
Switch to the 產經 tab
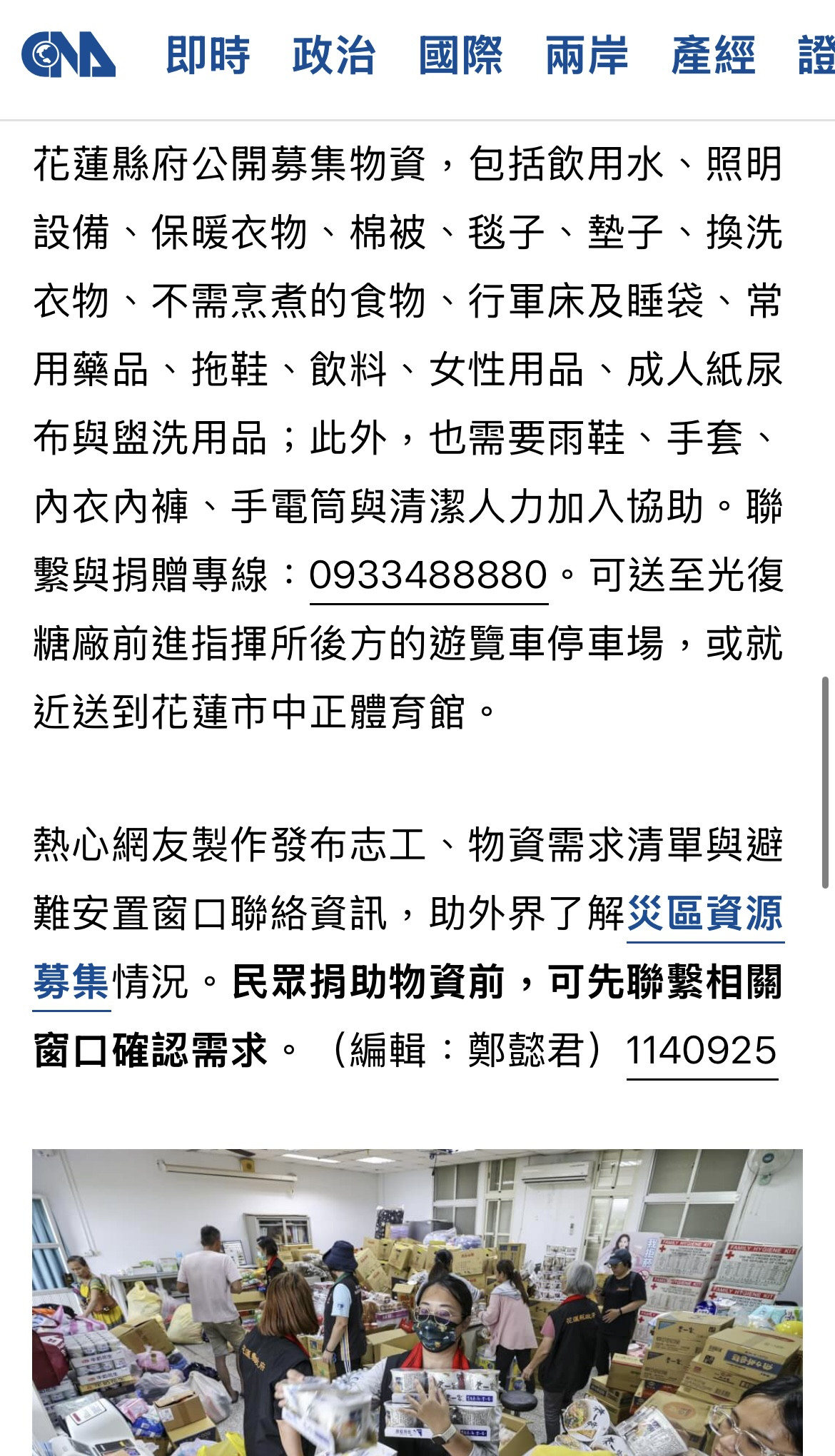[x=713, y=55]
